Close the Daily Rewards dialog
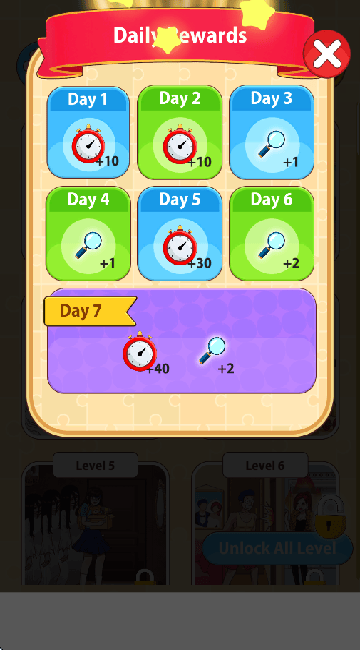Screen dimensions: 360x650 click(327, 54)
